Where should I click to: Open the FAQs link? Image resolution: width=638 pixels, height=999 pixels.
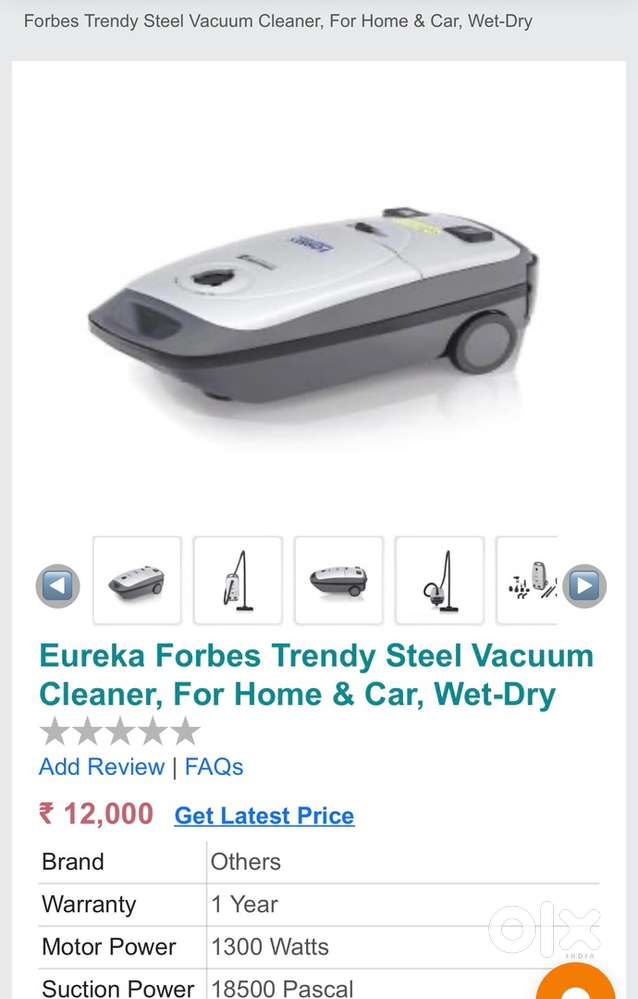[x=214, y=767]
